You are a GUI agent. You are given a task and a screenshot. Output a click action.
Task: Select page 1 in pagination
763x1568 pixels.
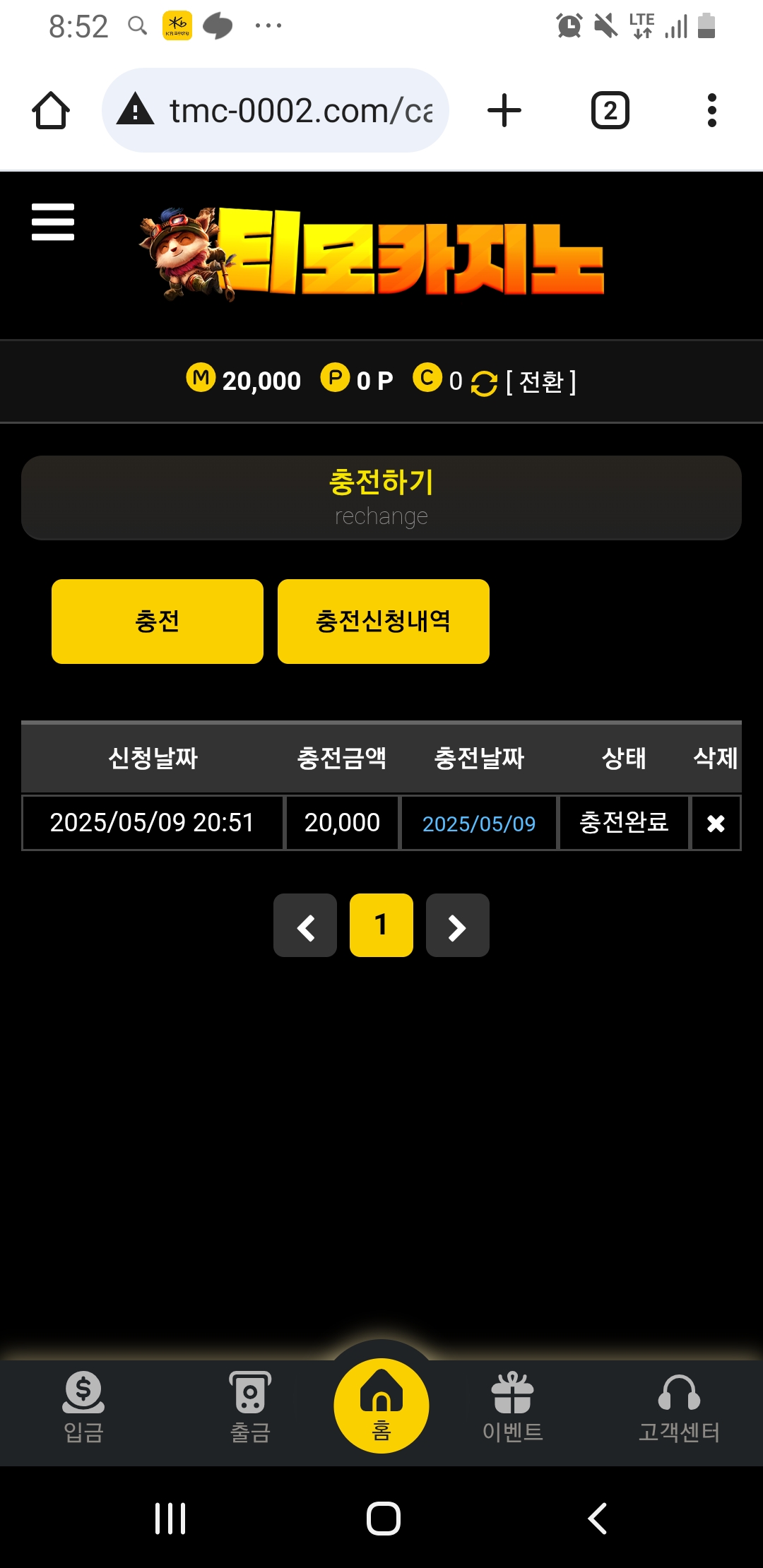click(381, 926)
